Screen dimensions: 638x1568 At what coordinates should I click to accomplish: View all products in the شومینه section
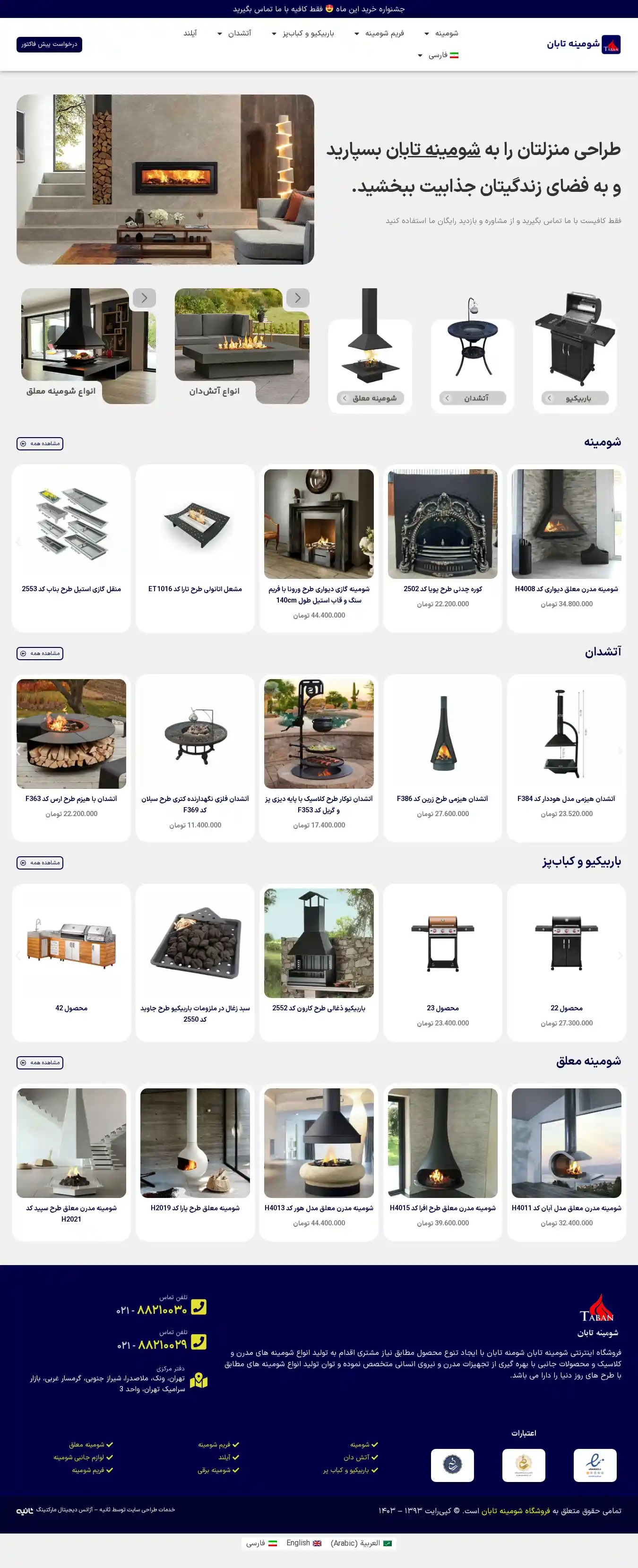click(x=40, y=444)
